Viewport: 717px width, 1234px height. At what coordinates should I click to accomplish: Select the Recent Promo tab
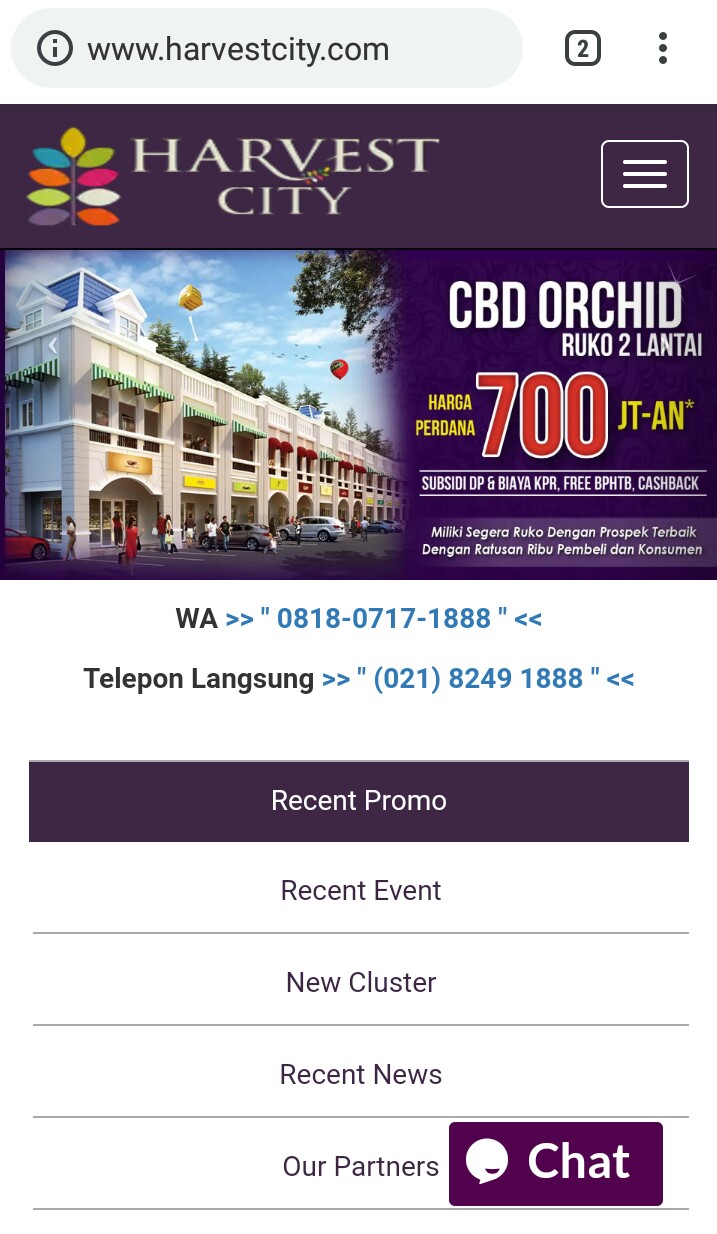coord(358,801)
